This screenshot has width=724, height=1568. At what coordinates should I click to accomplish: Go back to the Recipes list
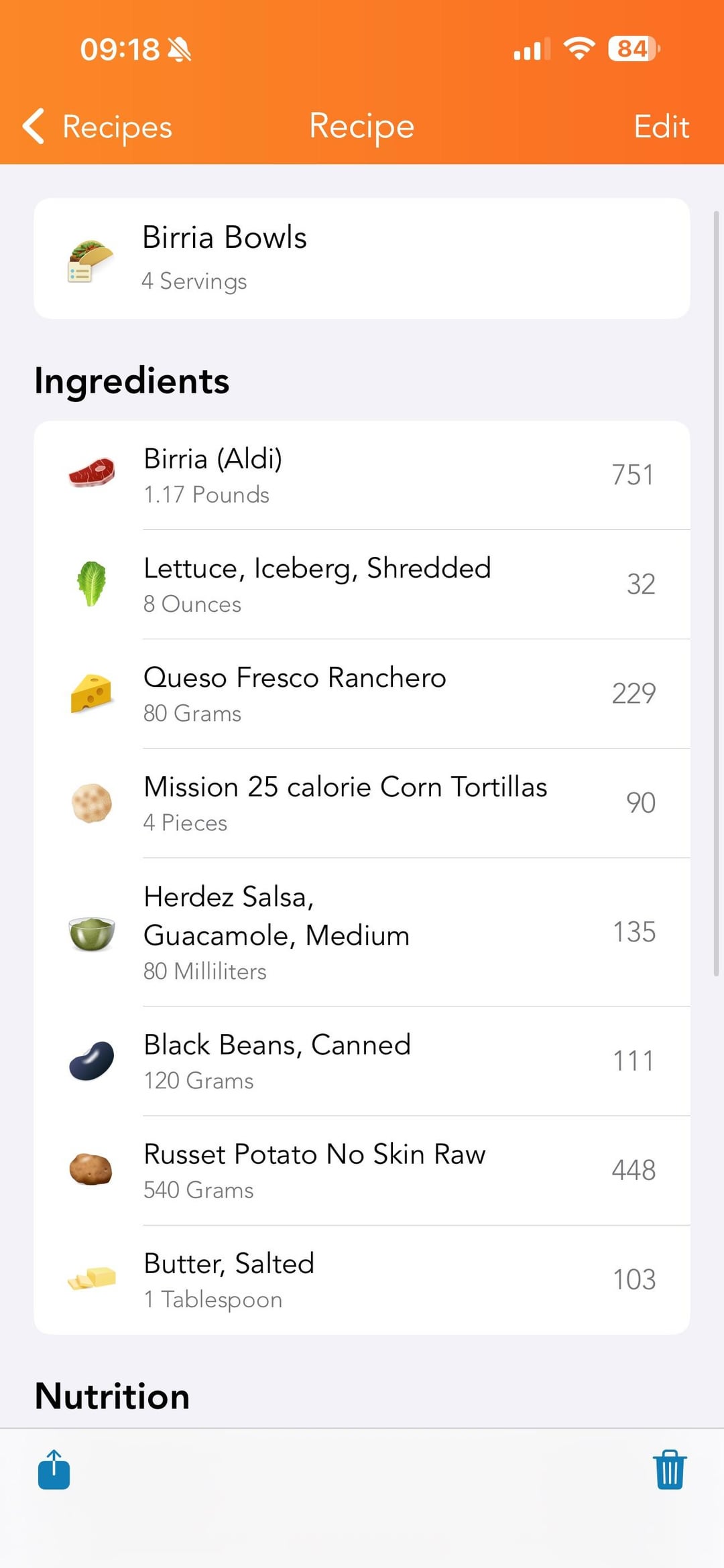pos(98,126)
